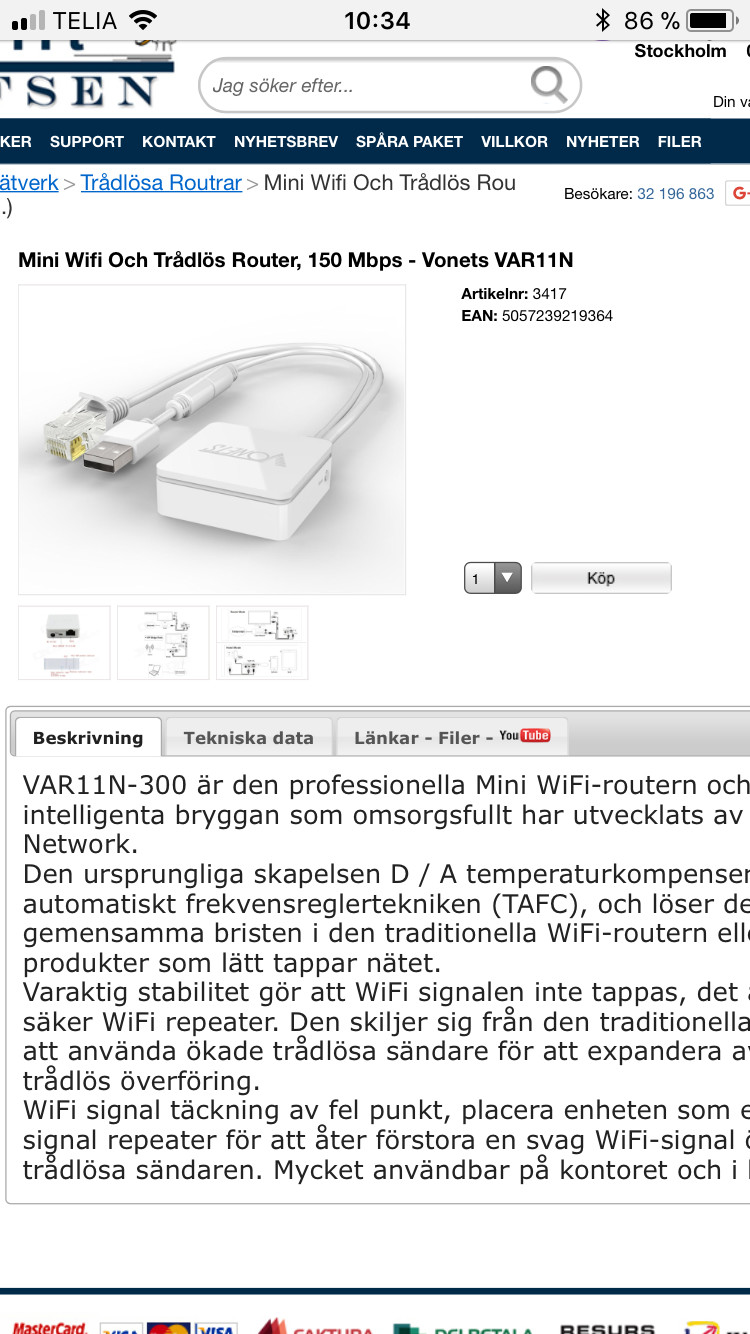The image size is (750, 1334).
Task: Open the quantity dropdown
Action: pyautogui.click(x=493, y=578)
